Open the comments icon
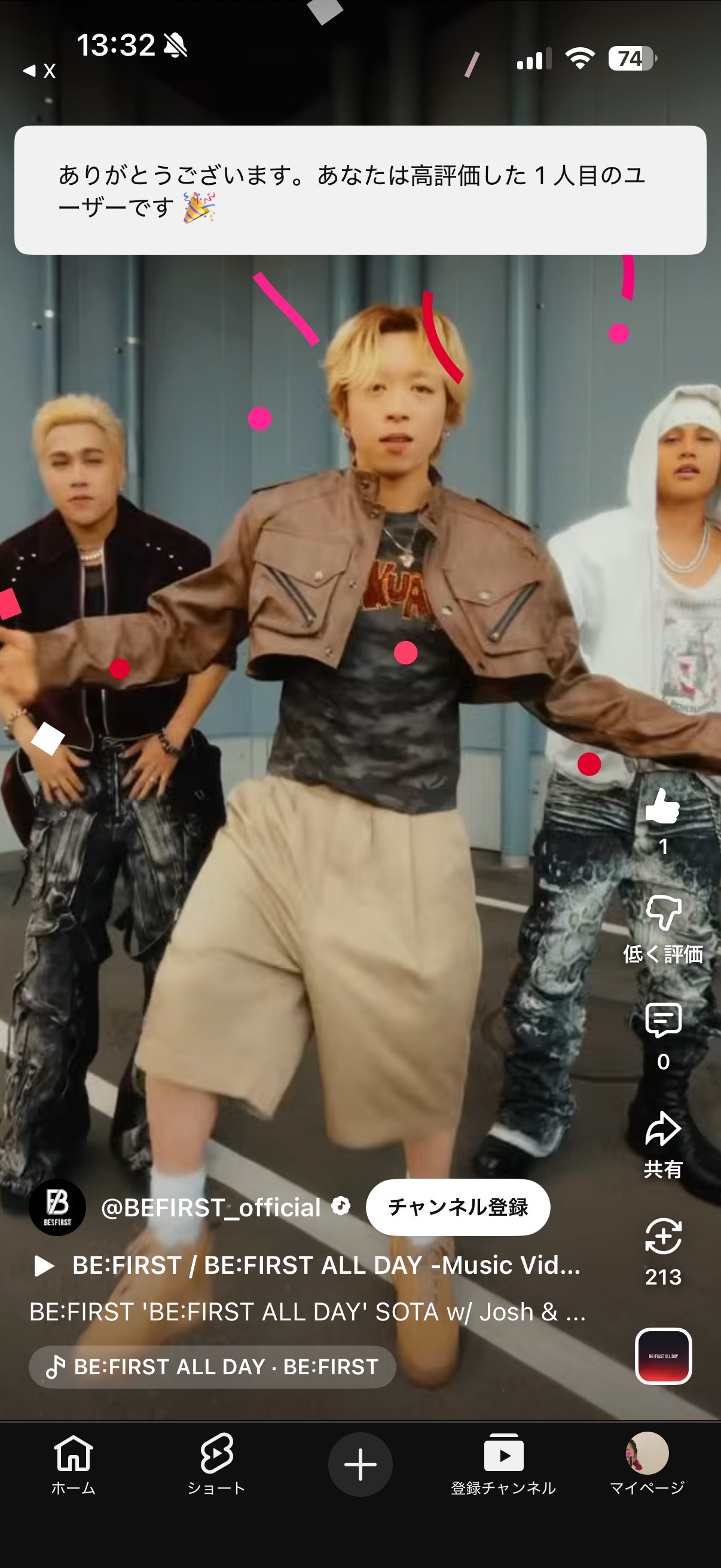The height and width of the screenshot is (1568, 721). (x=662, y=1021)
